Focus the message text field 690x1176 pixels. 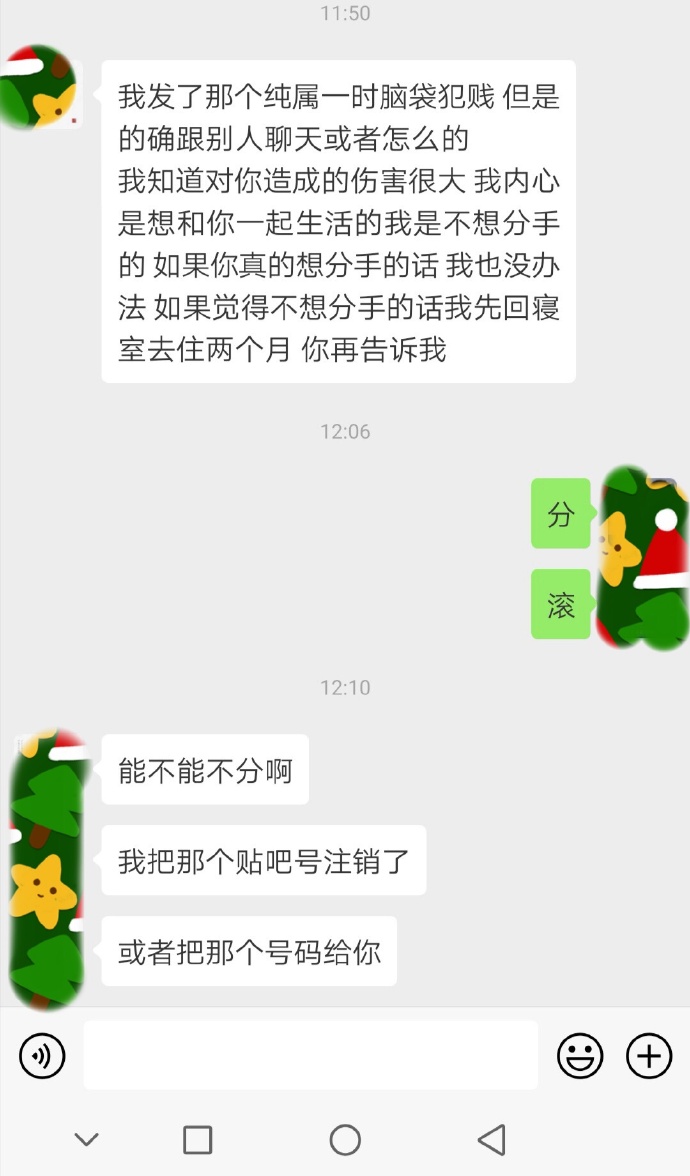coord(310,1055)
